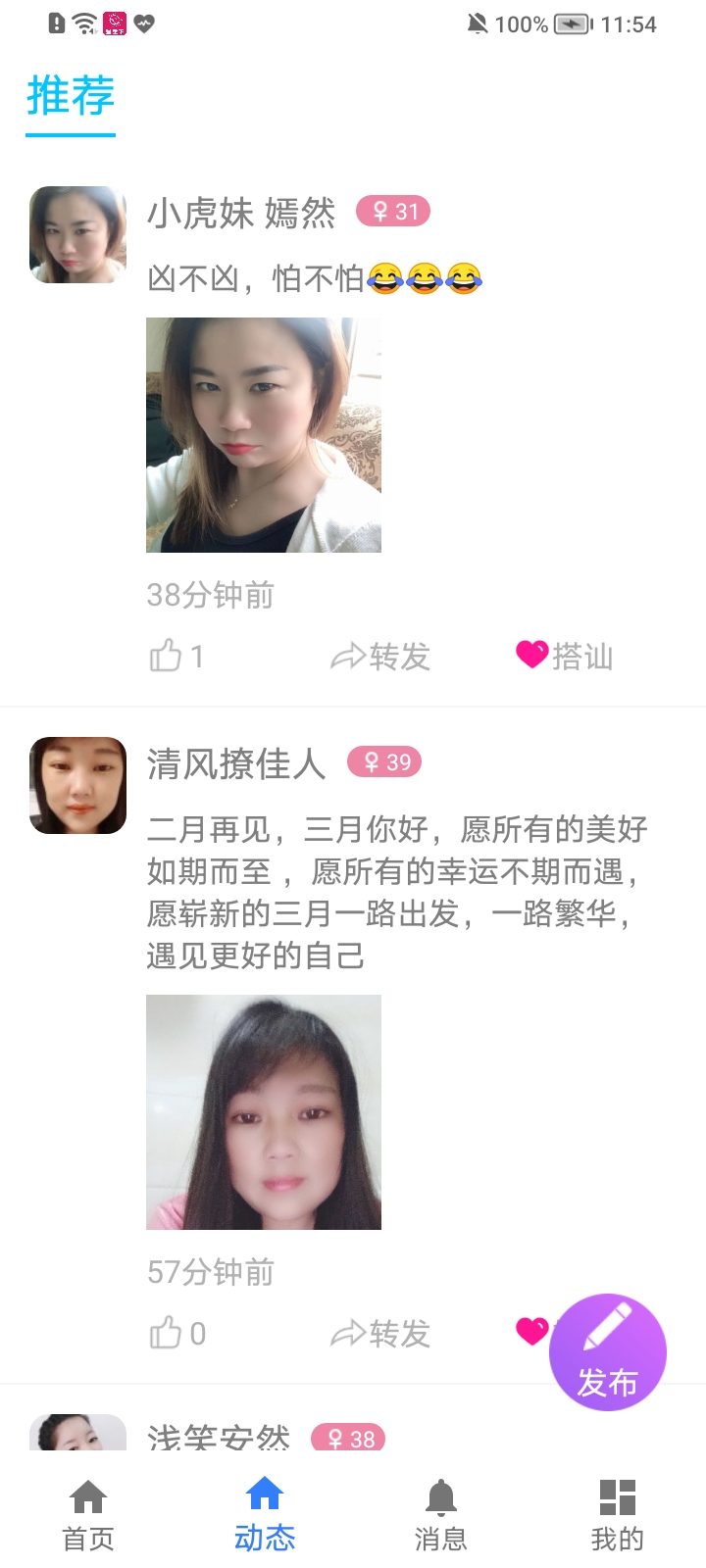Open 小虎妹 嫣然's profile avatar
The width and height of the screenshot is (706, 1568).
[x=78, y=235]
